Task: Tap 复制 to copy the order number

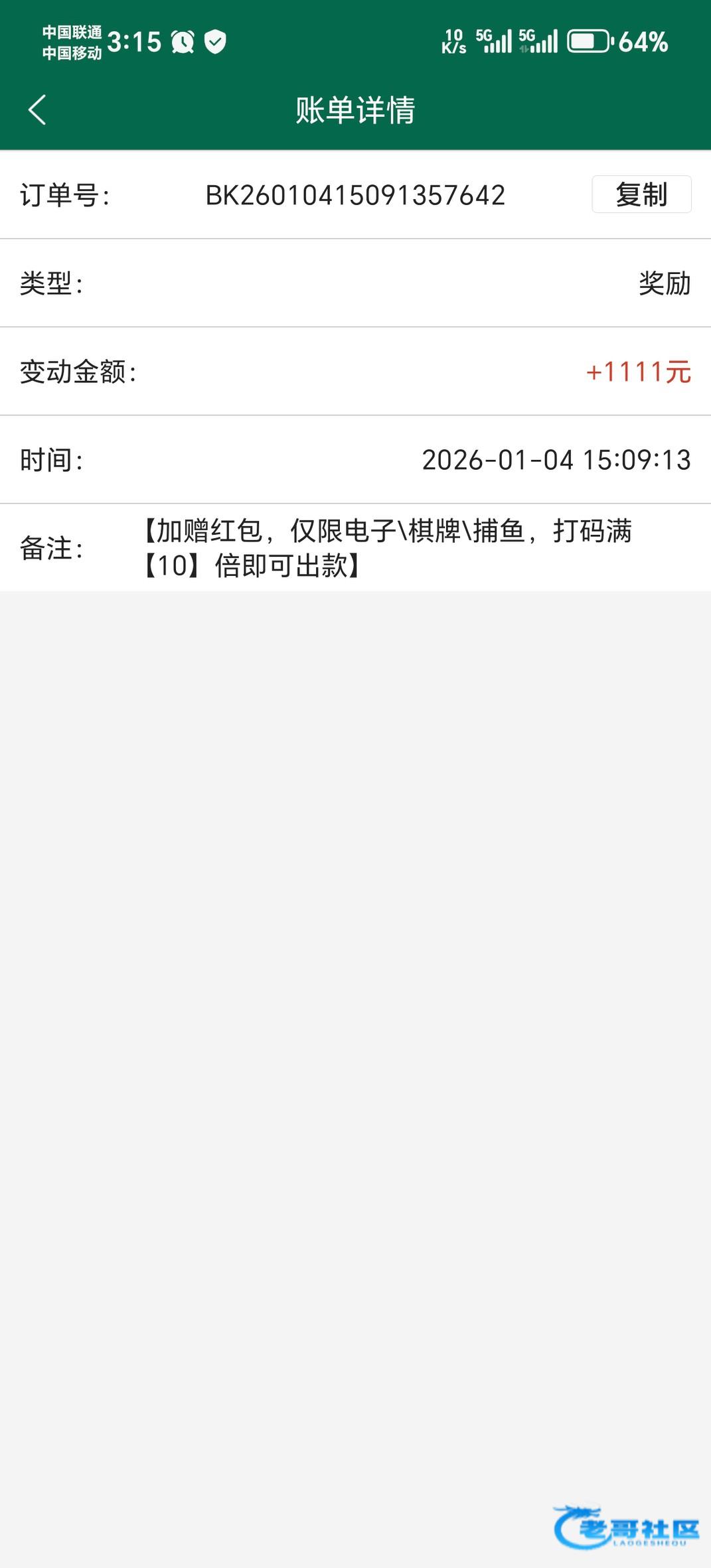Action: click(x=641, y=194)
